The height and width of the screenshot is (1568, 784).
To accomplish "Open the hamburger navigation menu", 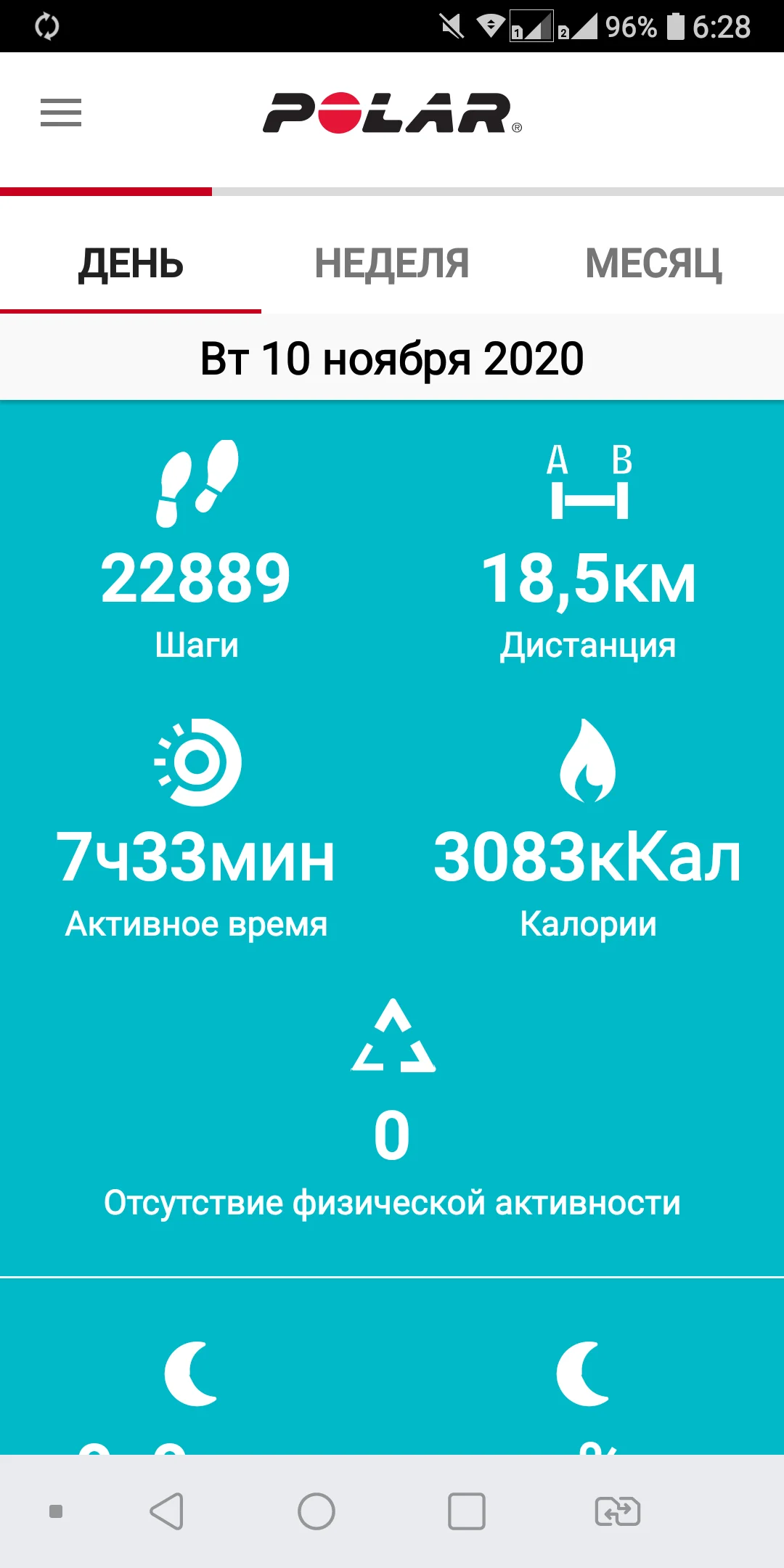I will coord(61,113).
